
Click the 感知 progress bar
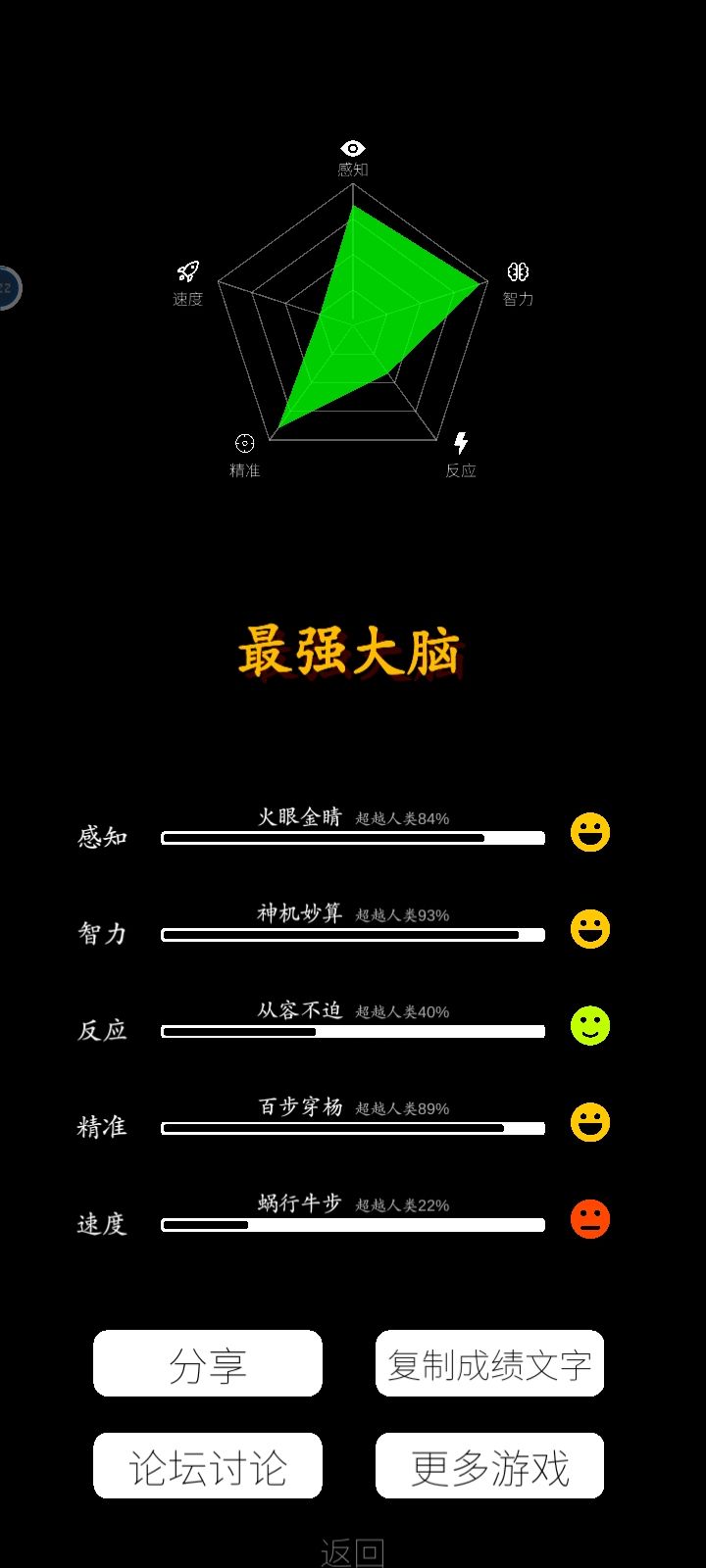pos(351,837)
